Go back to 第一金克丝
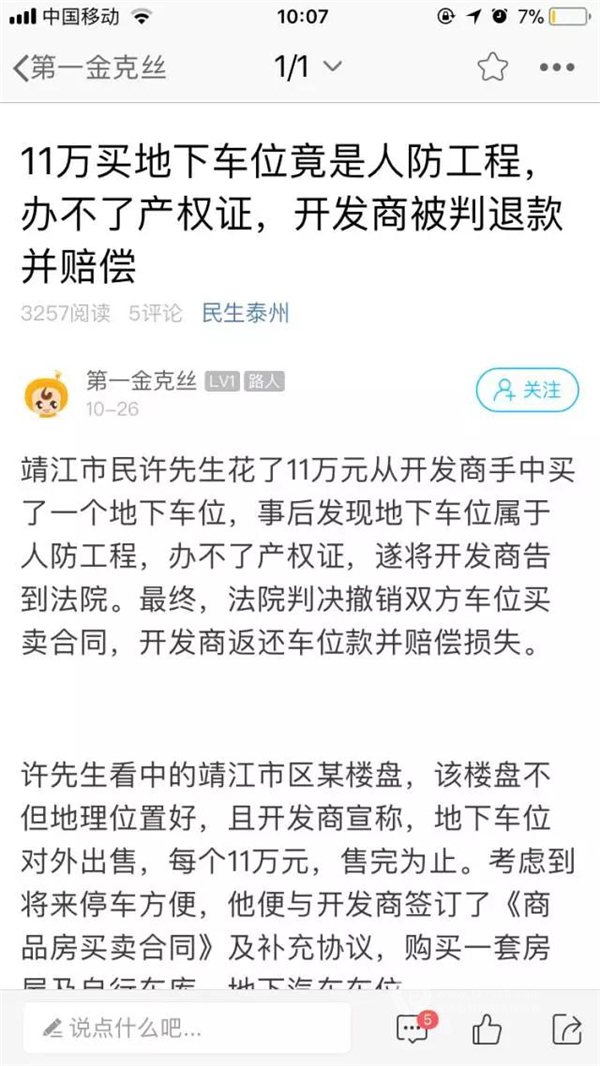This screenshot has width=600, height=1066. click(x=88, y=68)
